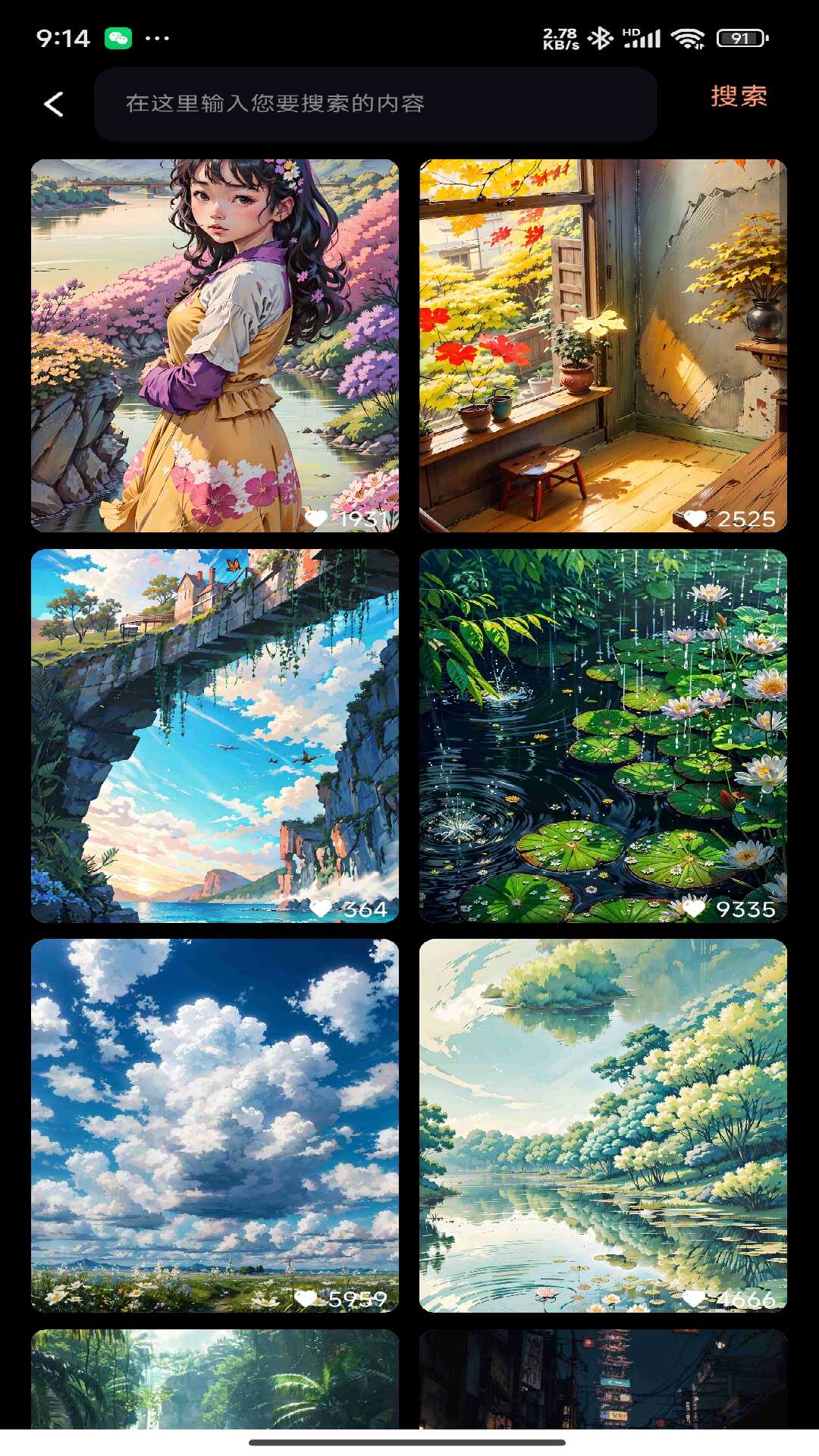The height and width of the screenshot is (1456, 819).
Task: Click the back arrow at top left
Action: 53,105
